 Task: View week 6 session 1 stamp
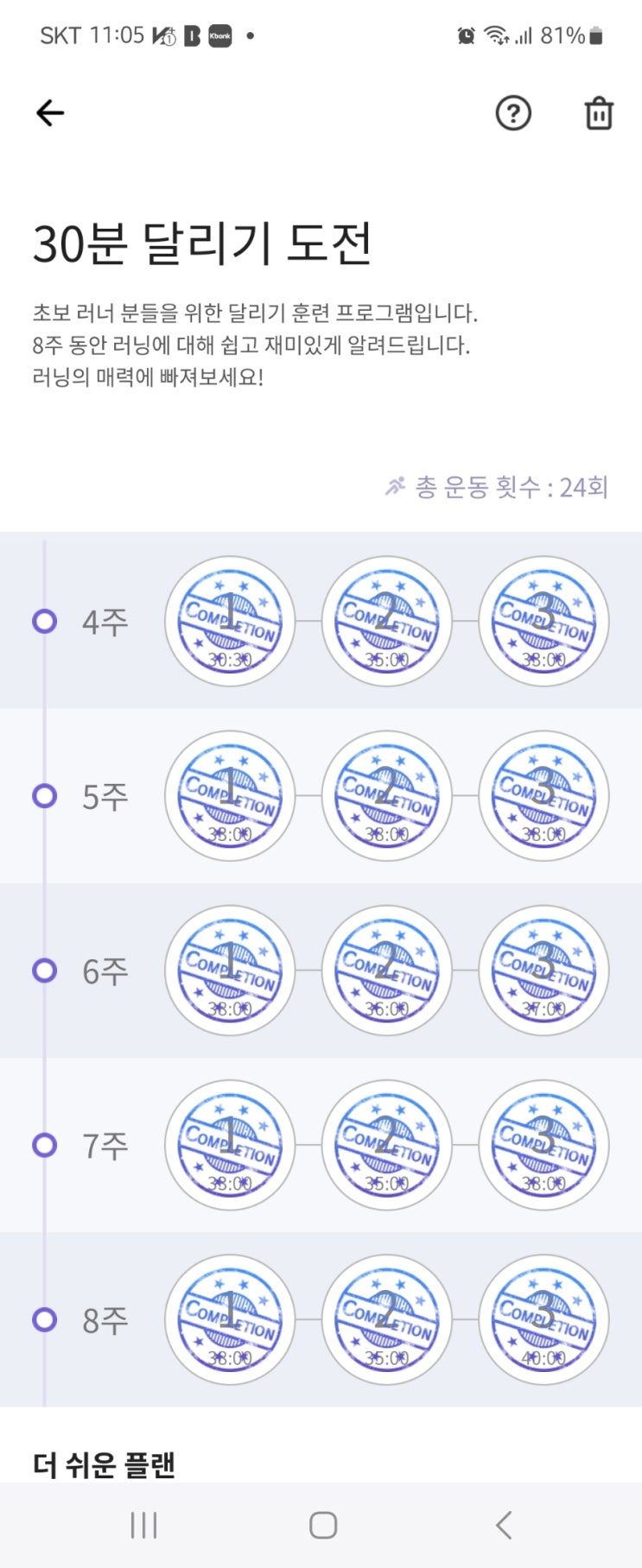click(230, 971)
